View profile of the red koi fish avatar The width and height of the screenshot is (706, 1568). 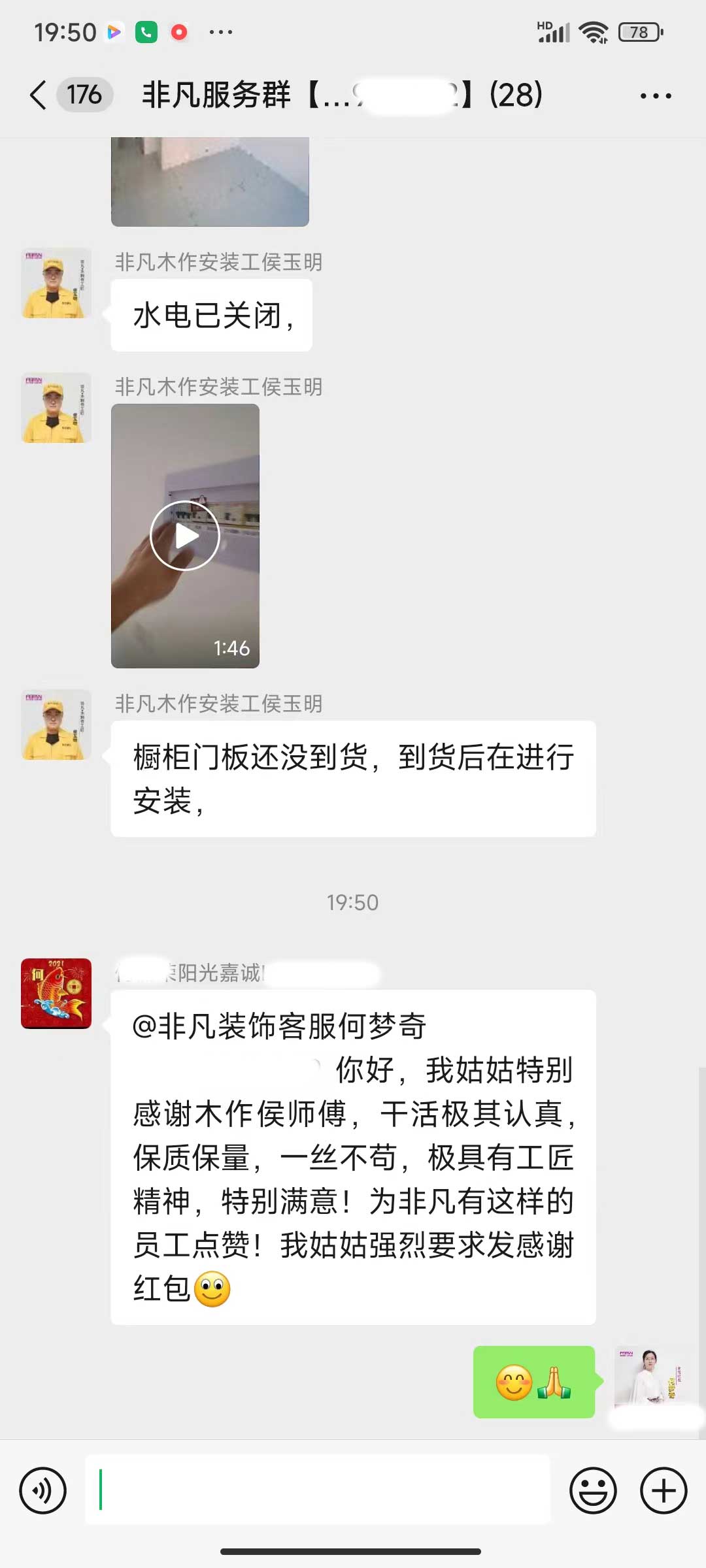56,993
